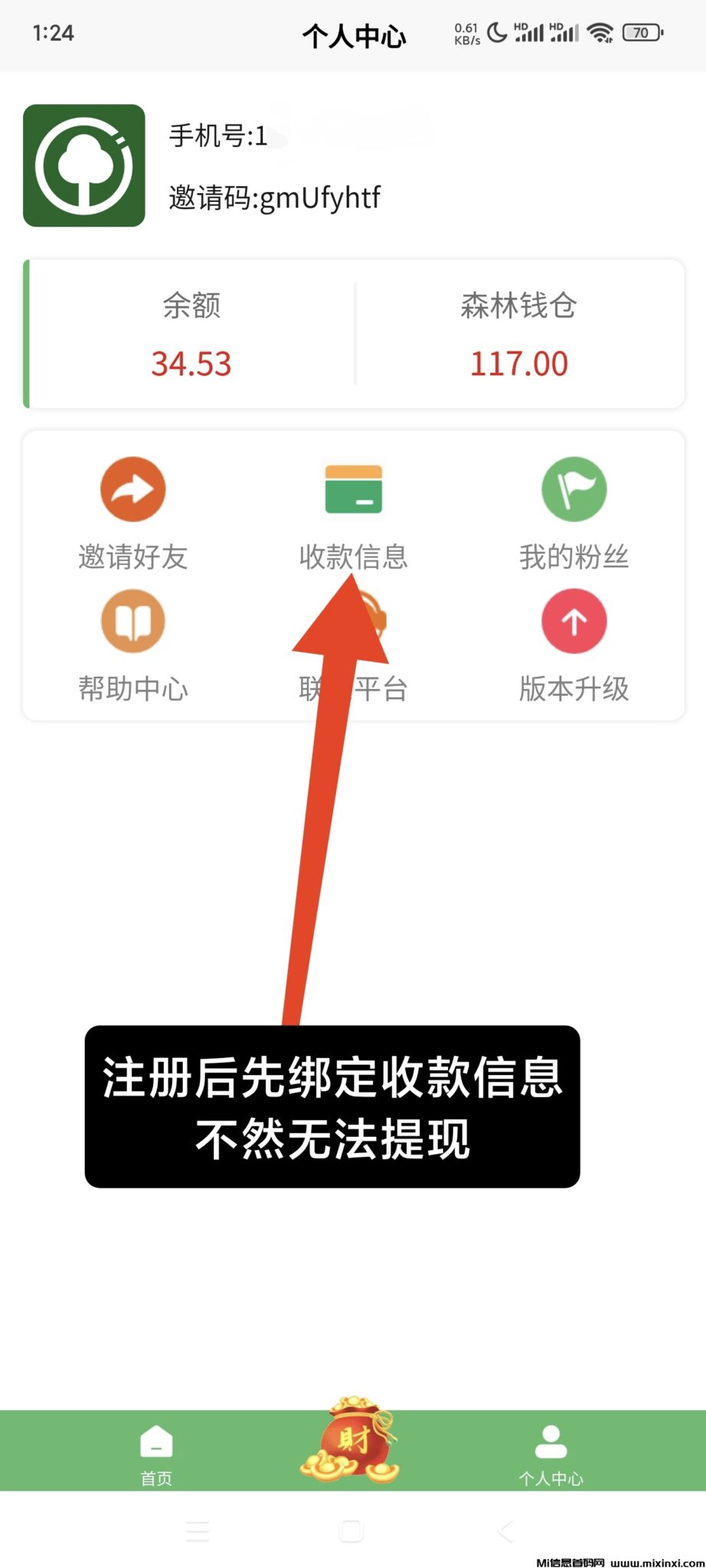Image resolution: width=706 pixels, height=1568 pixels.
Task: Open the 森林钱仓 balance
Action: pos(518,335)
